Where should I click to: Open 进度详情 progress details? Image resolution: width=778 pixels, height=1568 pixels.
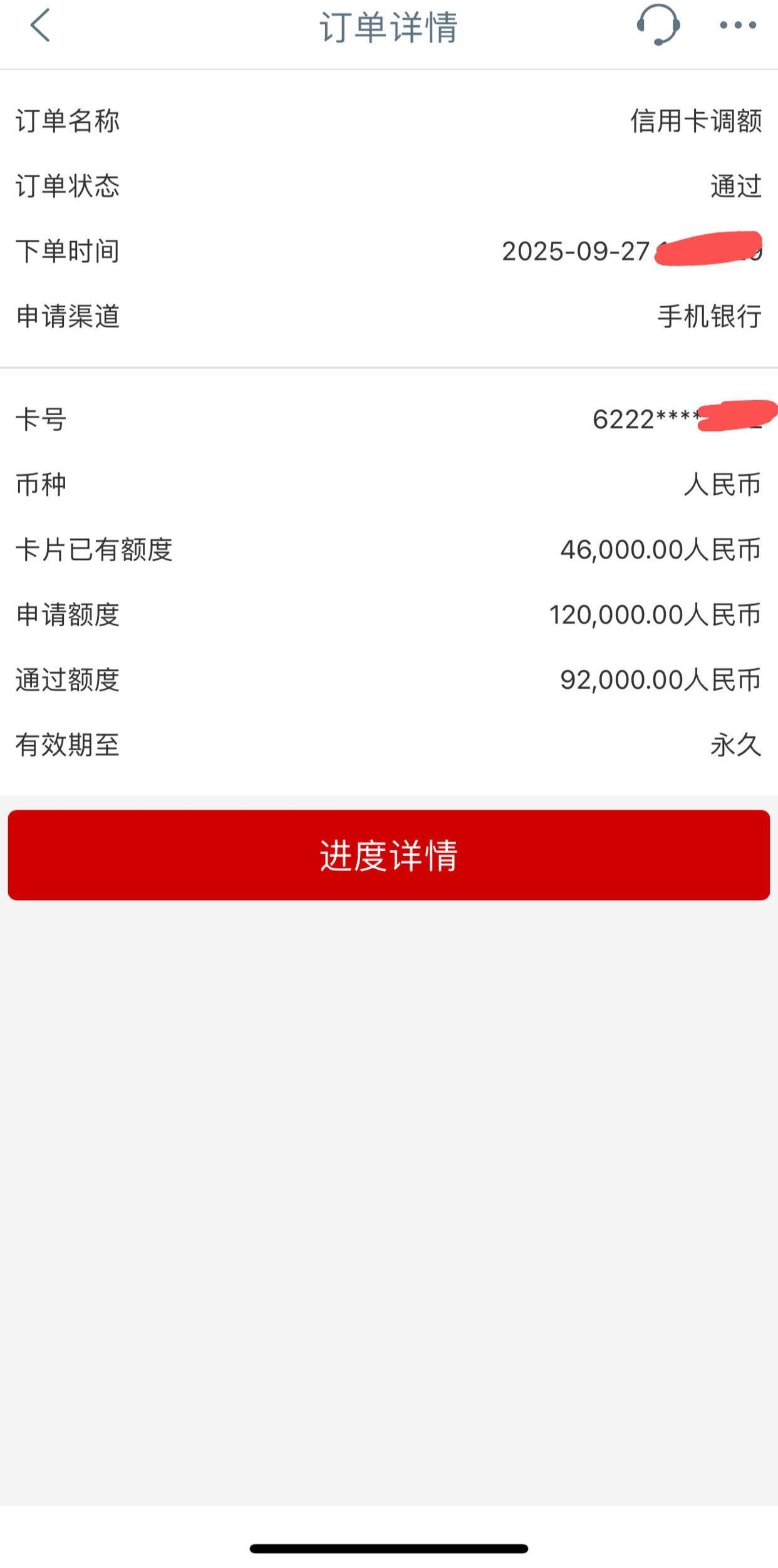pos(388,855)
